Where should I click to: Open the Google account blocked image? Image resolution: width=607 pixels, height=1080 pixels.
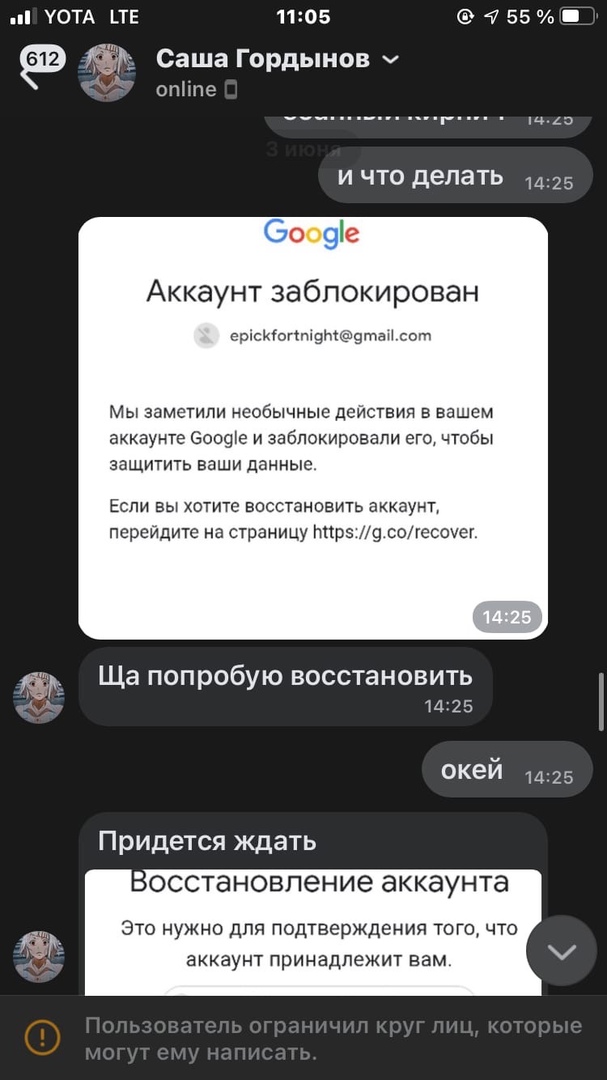313,427
